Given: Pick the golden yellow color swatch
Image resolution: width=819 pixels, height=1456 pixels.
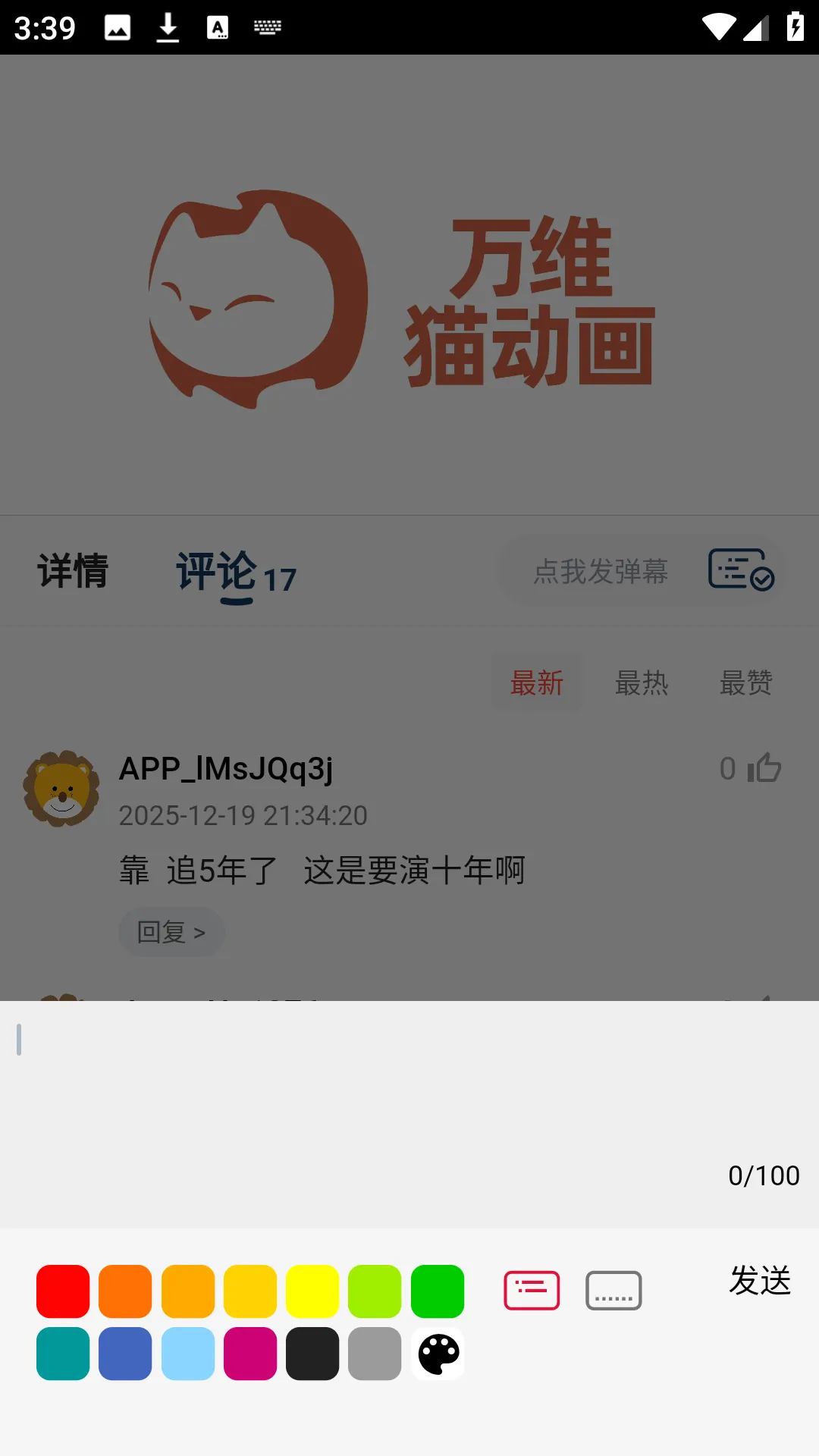Looking at the screenshot, I should tap(250, 1291).
